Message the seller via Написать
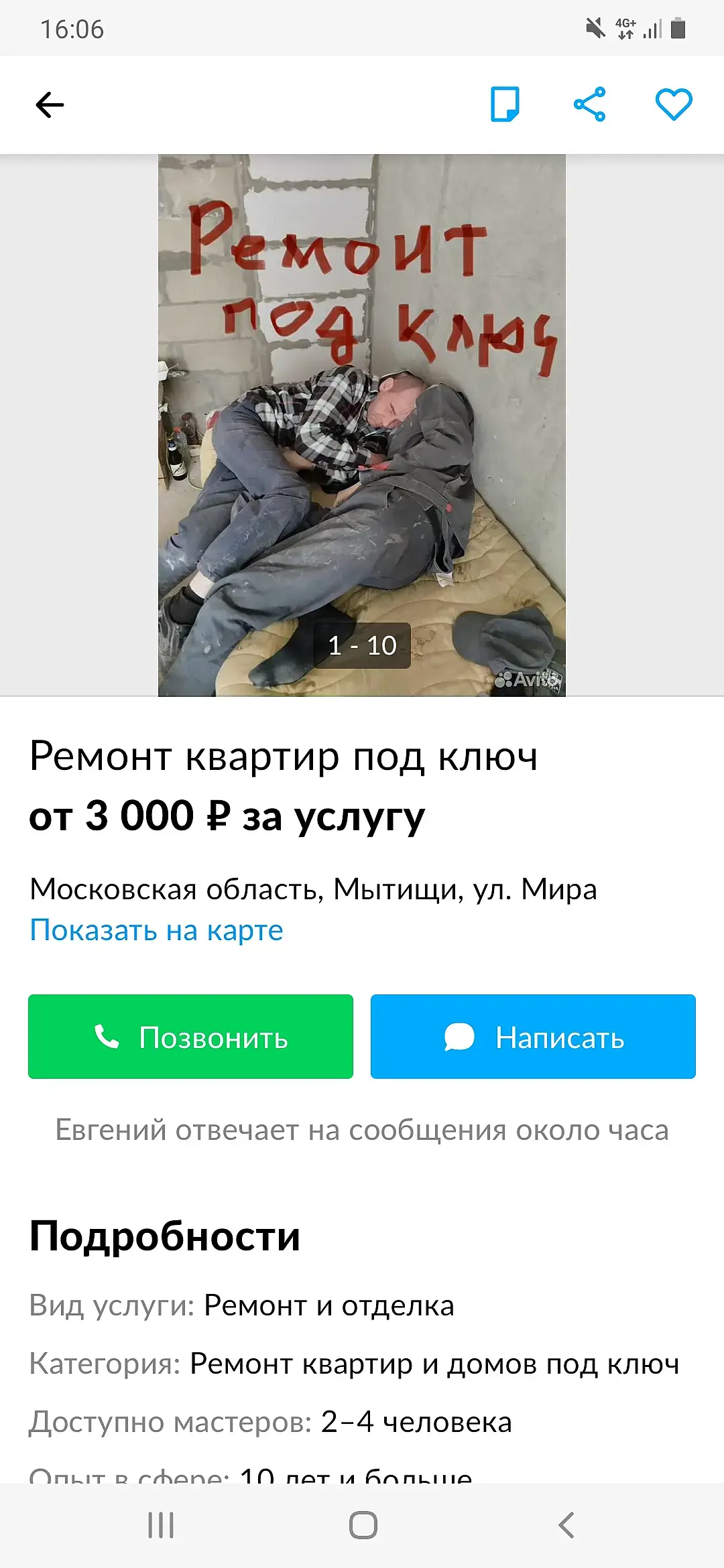724x1568 pixels. pos(533,1037)
